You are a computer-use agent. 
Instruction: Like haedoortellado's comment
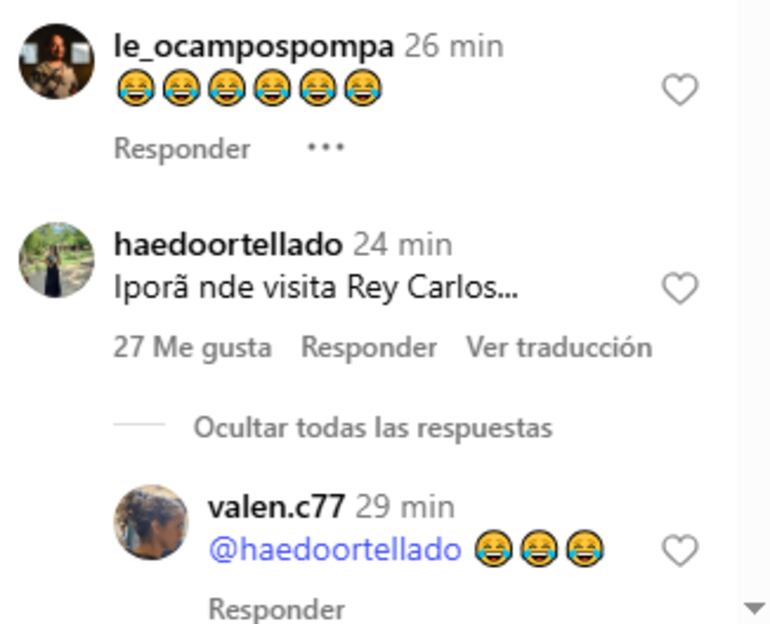tap(680, 289)
